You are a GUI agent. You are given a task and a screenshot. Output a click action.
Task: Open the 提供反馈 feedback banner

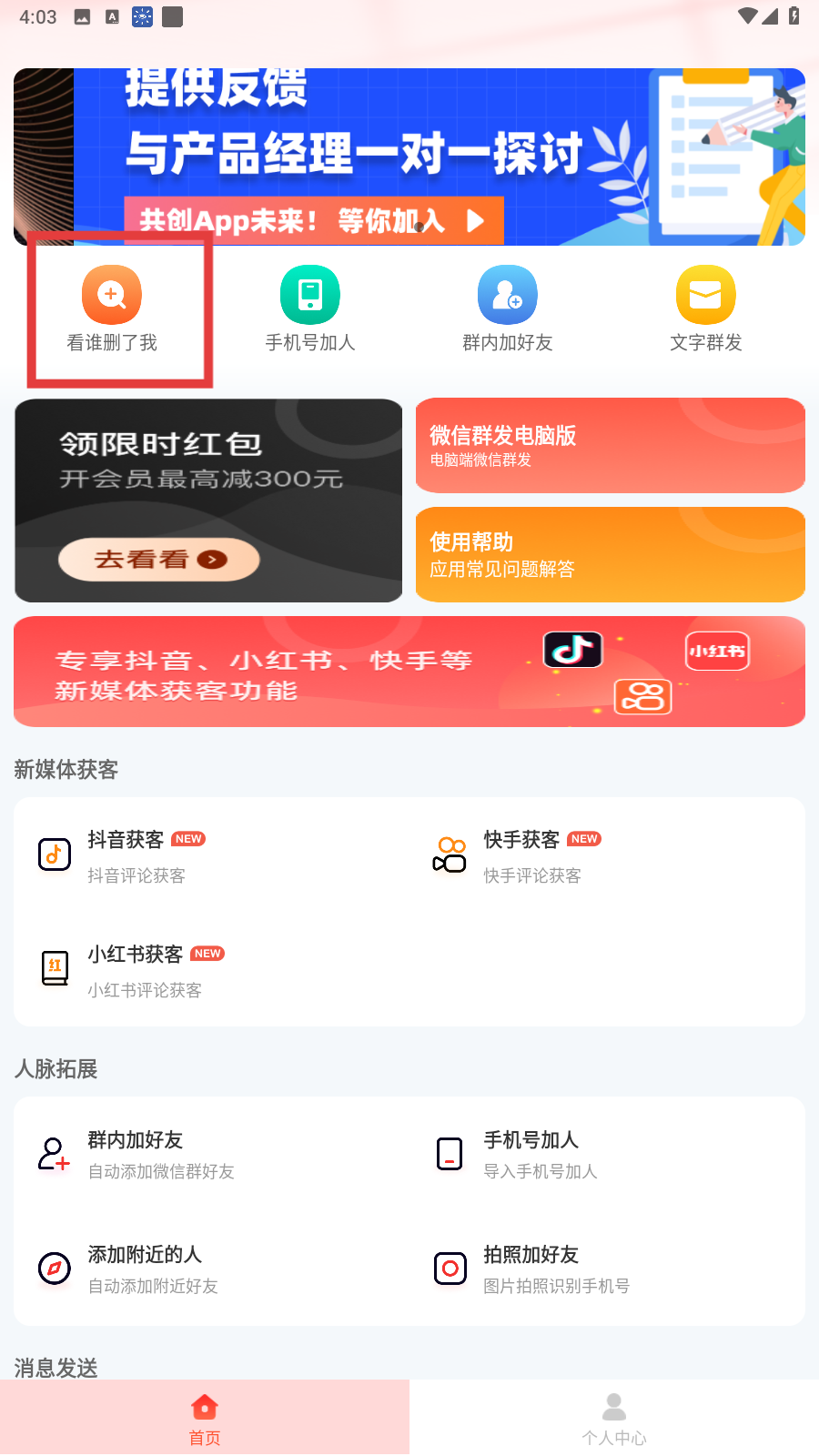(x=409, y=157)
